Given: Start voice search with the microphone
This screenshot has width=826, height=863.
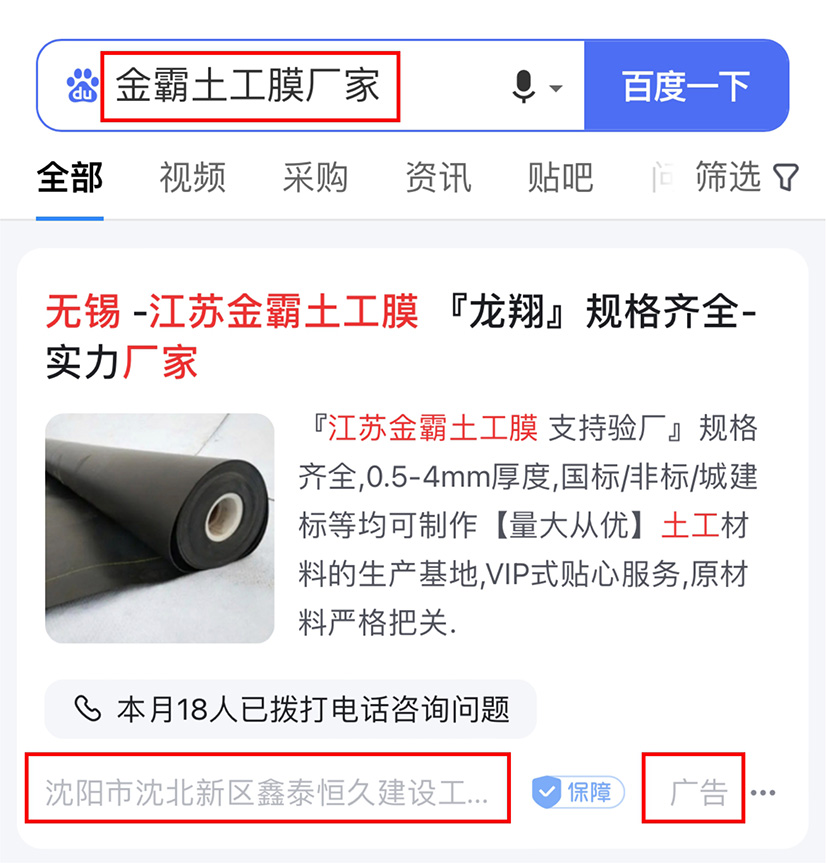Looking at the screenshot, I should 524,86.
